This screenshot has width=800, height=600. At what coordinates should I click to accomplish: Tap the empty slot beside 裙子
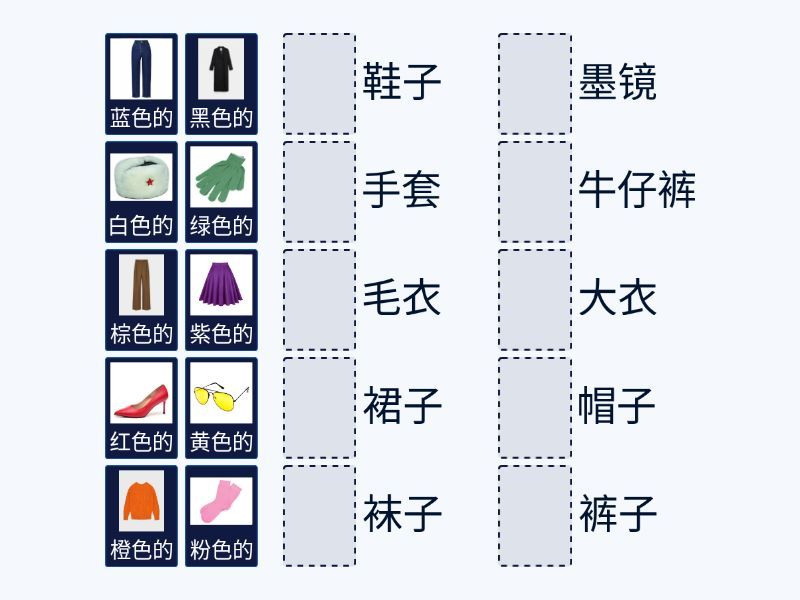pyautogui.click(x=319, y=408)
